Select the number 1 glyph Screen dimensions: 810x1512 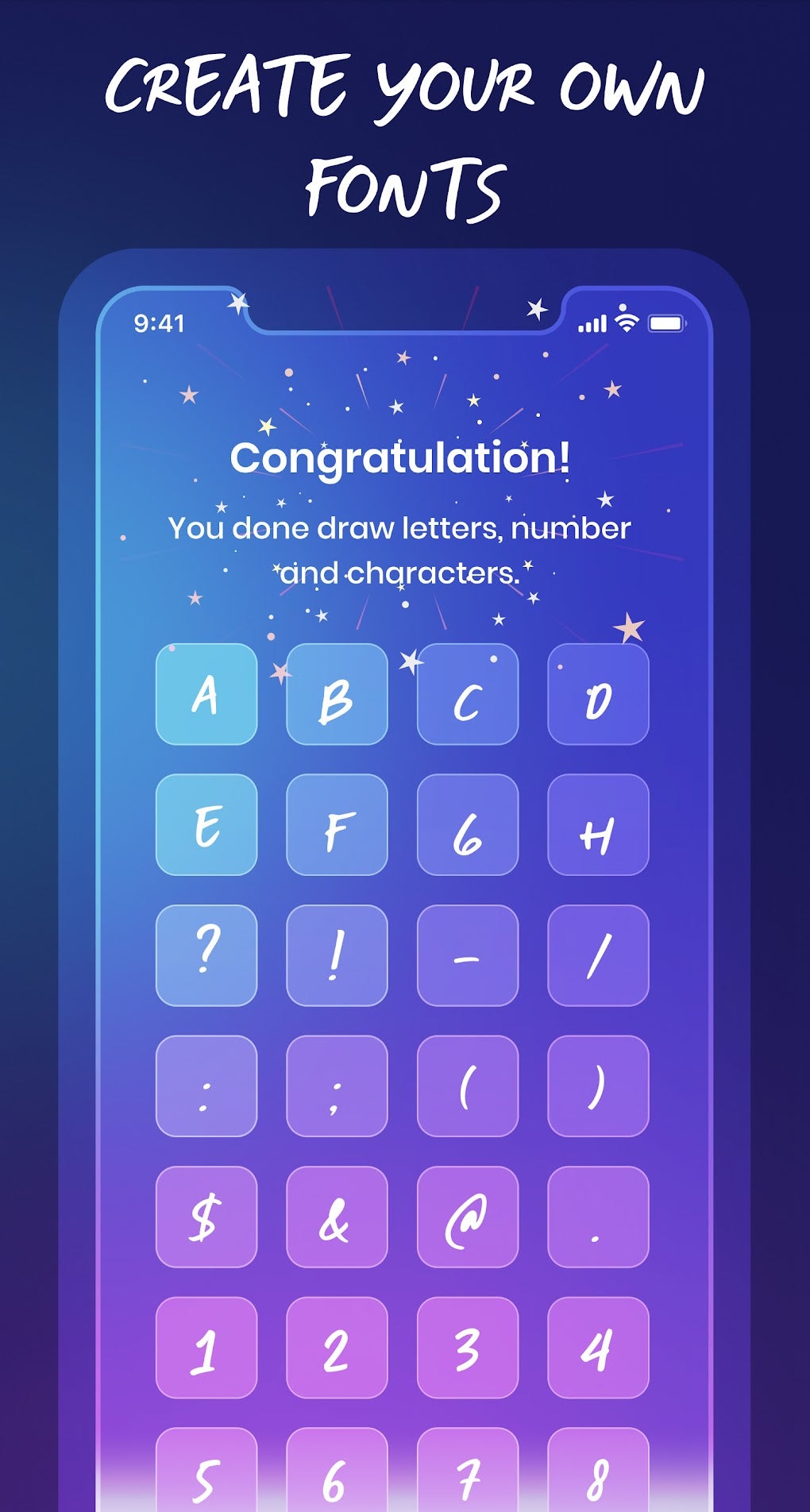pyautogui.click(x=206, y=1350)
